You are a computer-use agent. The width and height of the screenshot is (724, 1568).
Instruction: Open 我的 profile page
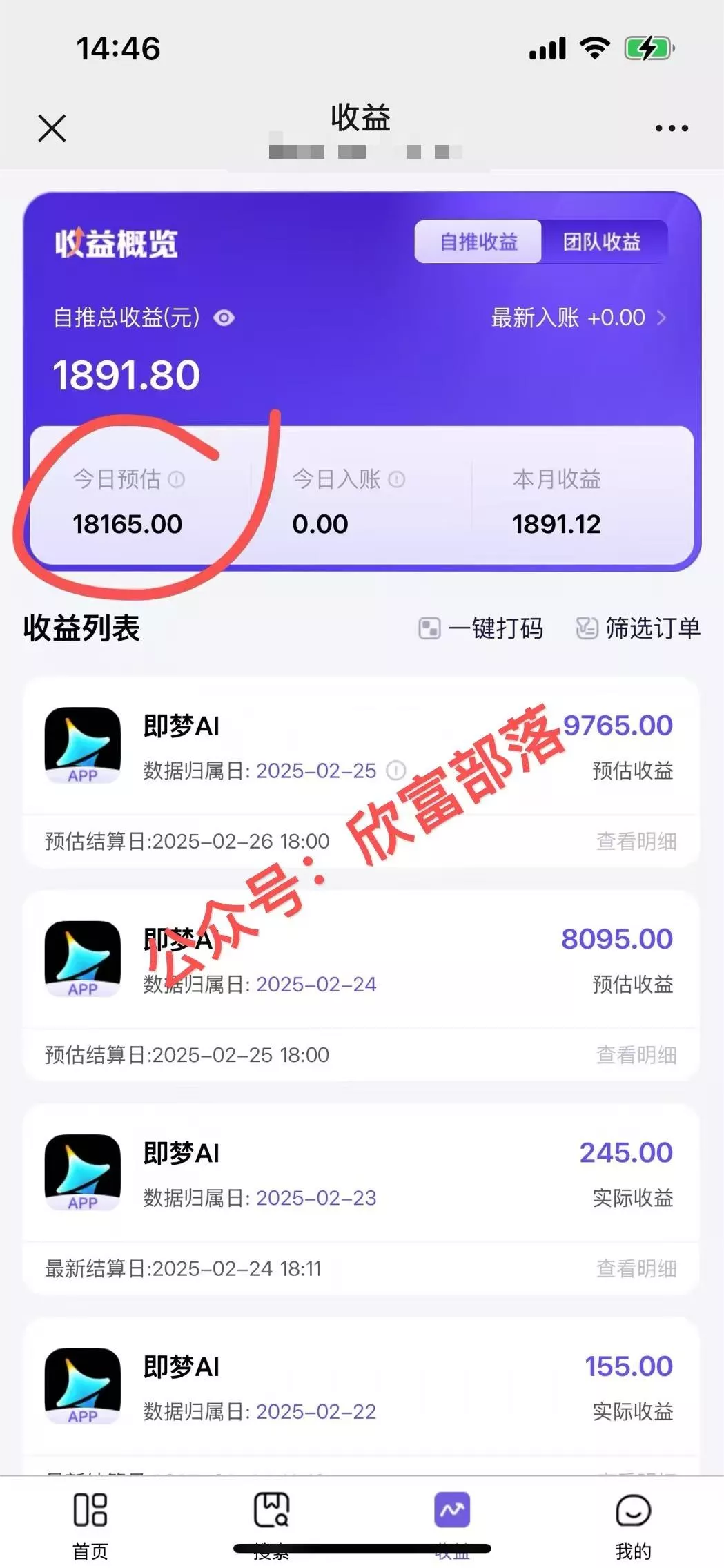tap(633, 1529)
